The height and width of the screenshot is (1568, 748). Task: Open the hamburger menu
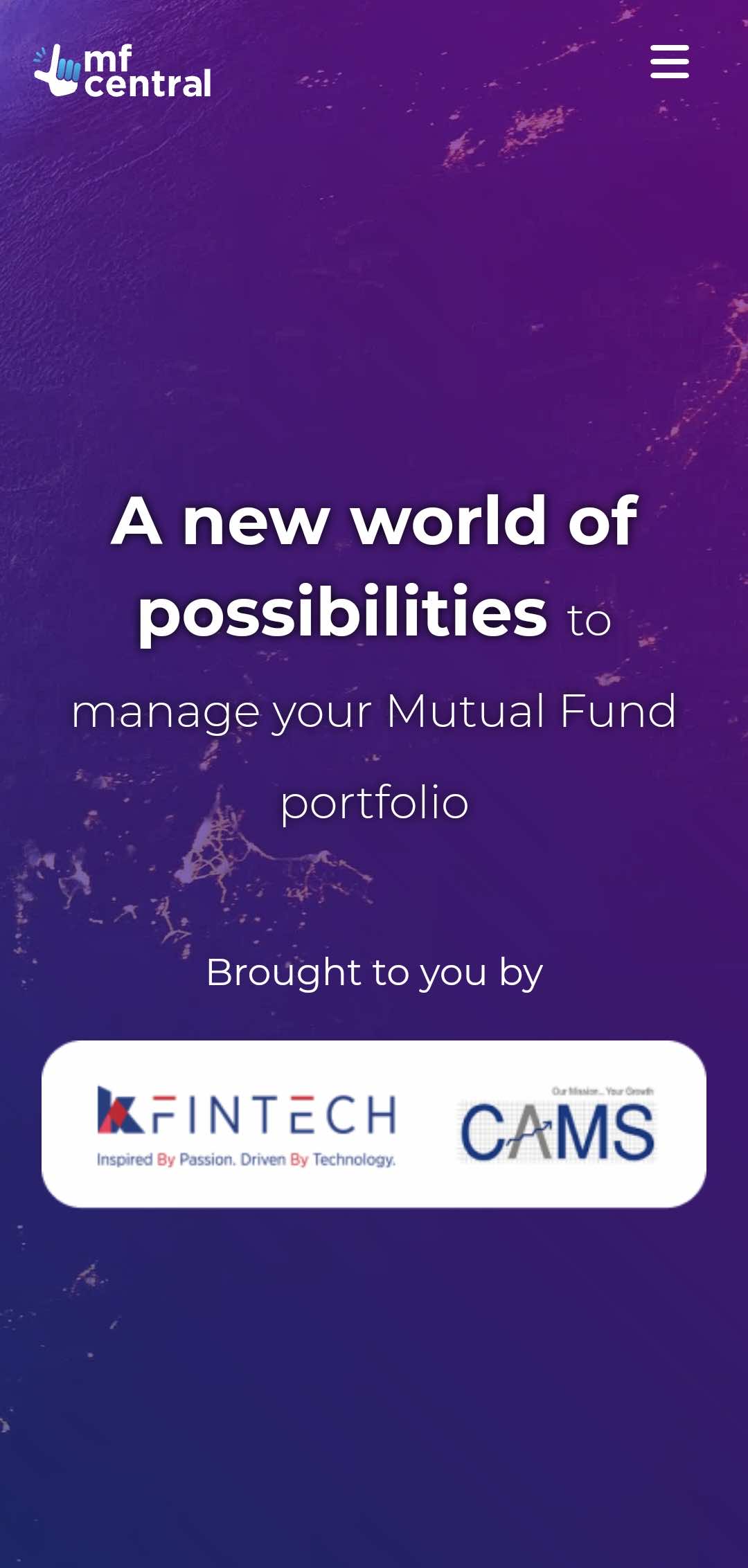(x=669, y=62)
